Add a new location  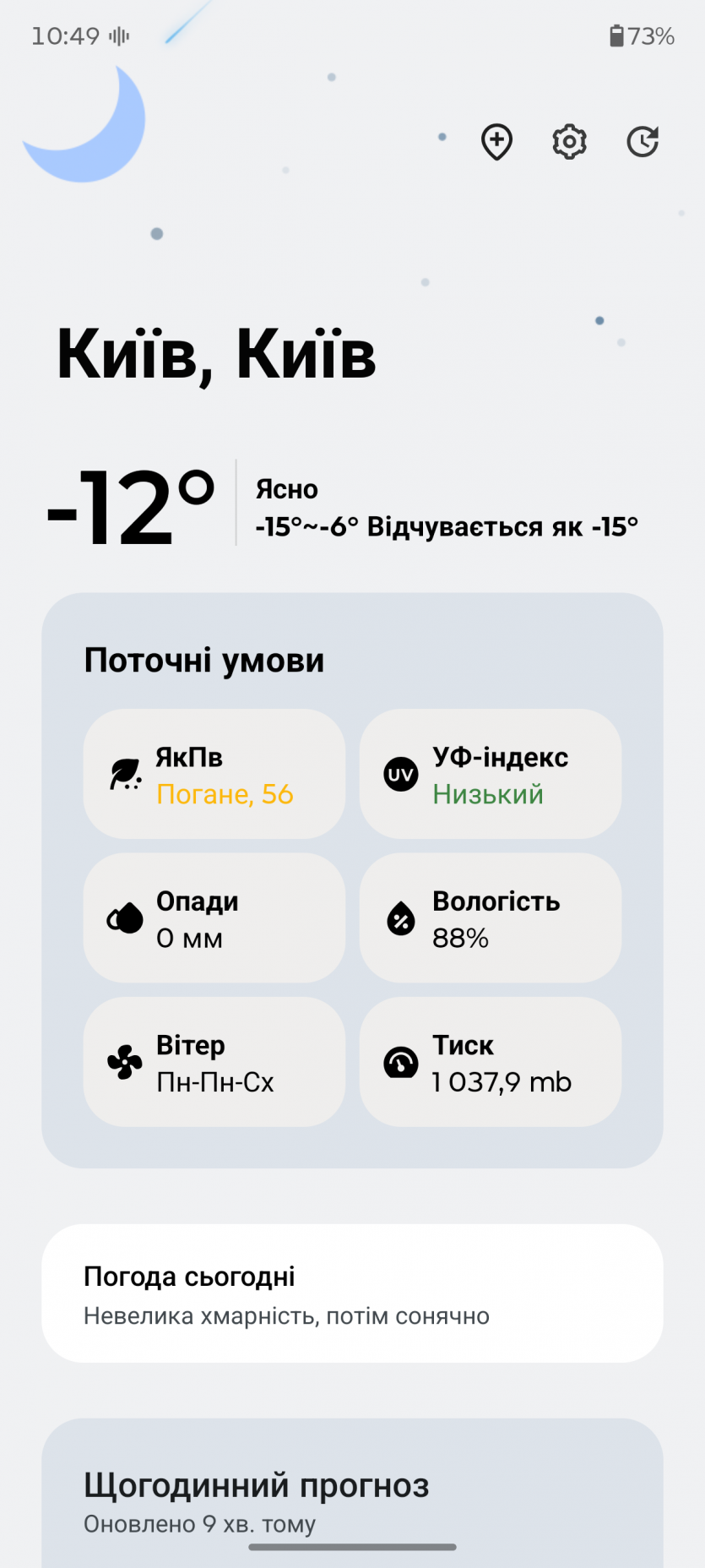(496, 142)
